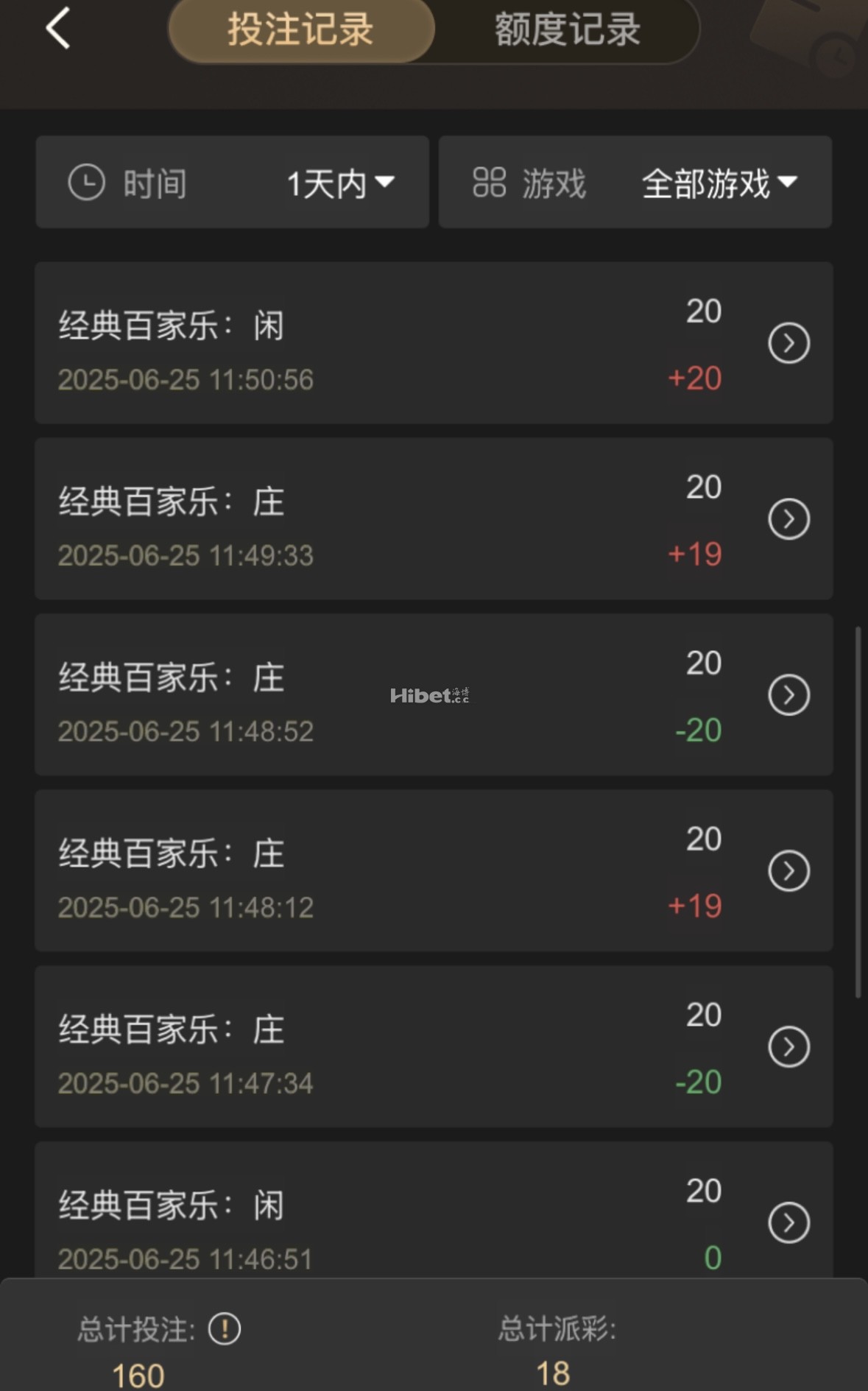Viewport: 868px width, 1391px height.
Task: Select the 投注记录 tab
Action: [x=301, y=30]
